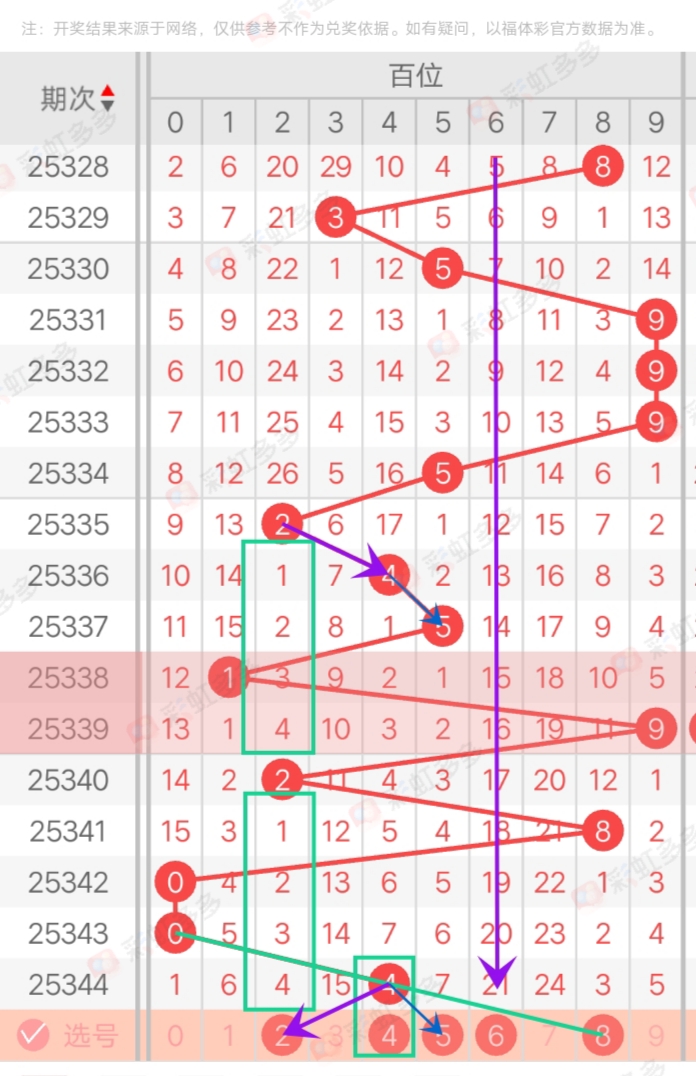Toggle the 选号 checkmark

pyautogui.click(x=33, y=1035)
